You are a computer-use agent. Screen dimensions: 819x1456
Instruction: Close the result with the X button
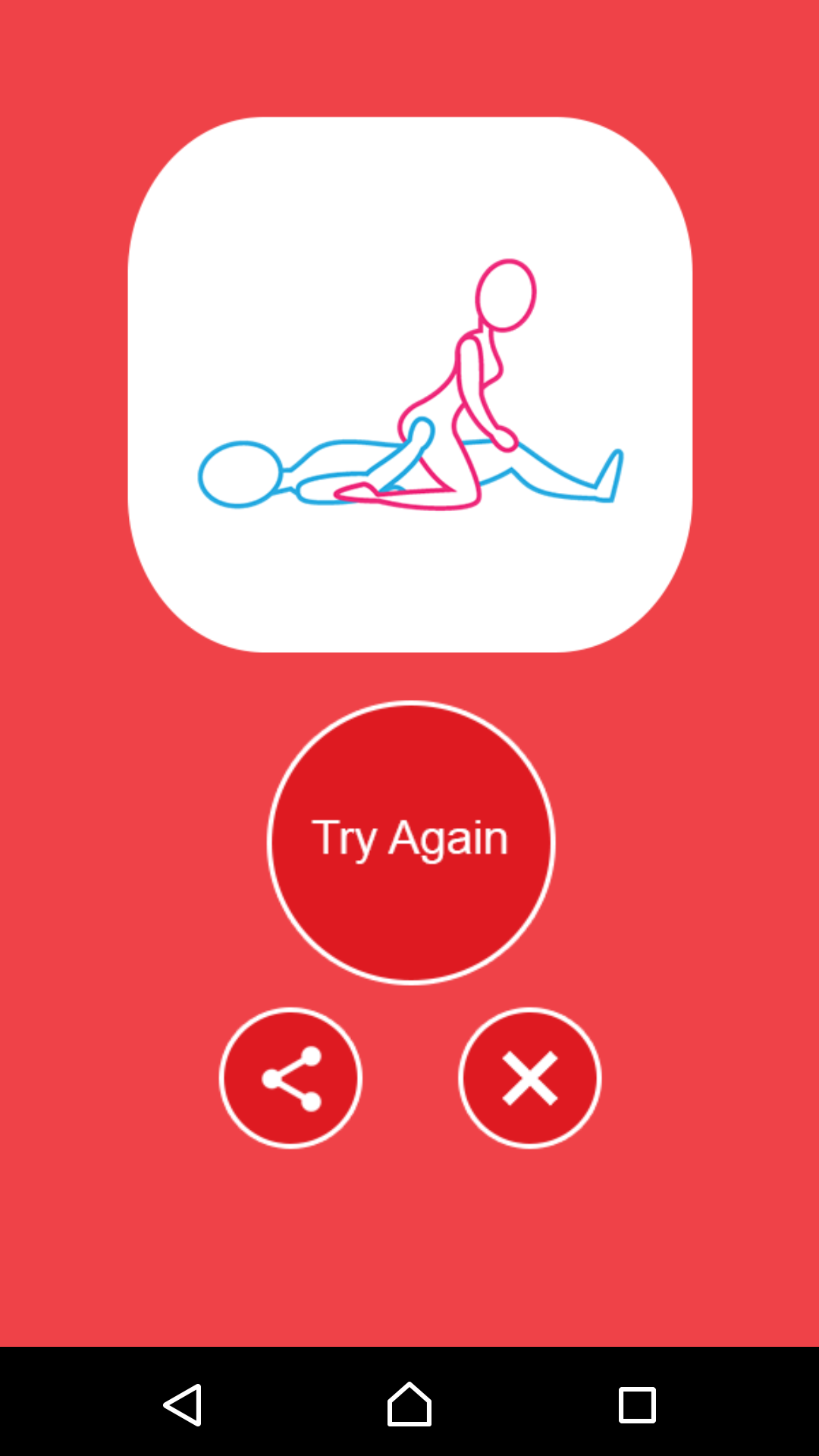pos(529,1078)
